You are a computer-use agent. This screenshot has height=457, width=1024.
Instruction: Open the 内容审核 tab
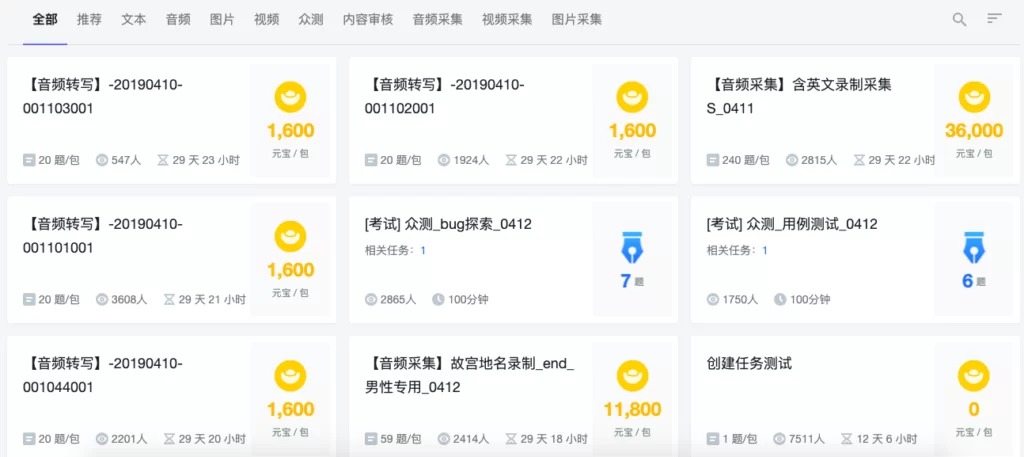coord(367,19)
